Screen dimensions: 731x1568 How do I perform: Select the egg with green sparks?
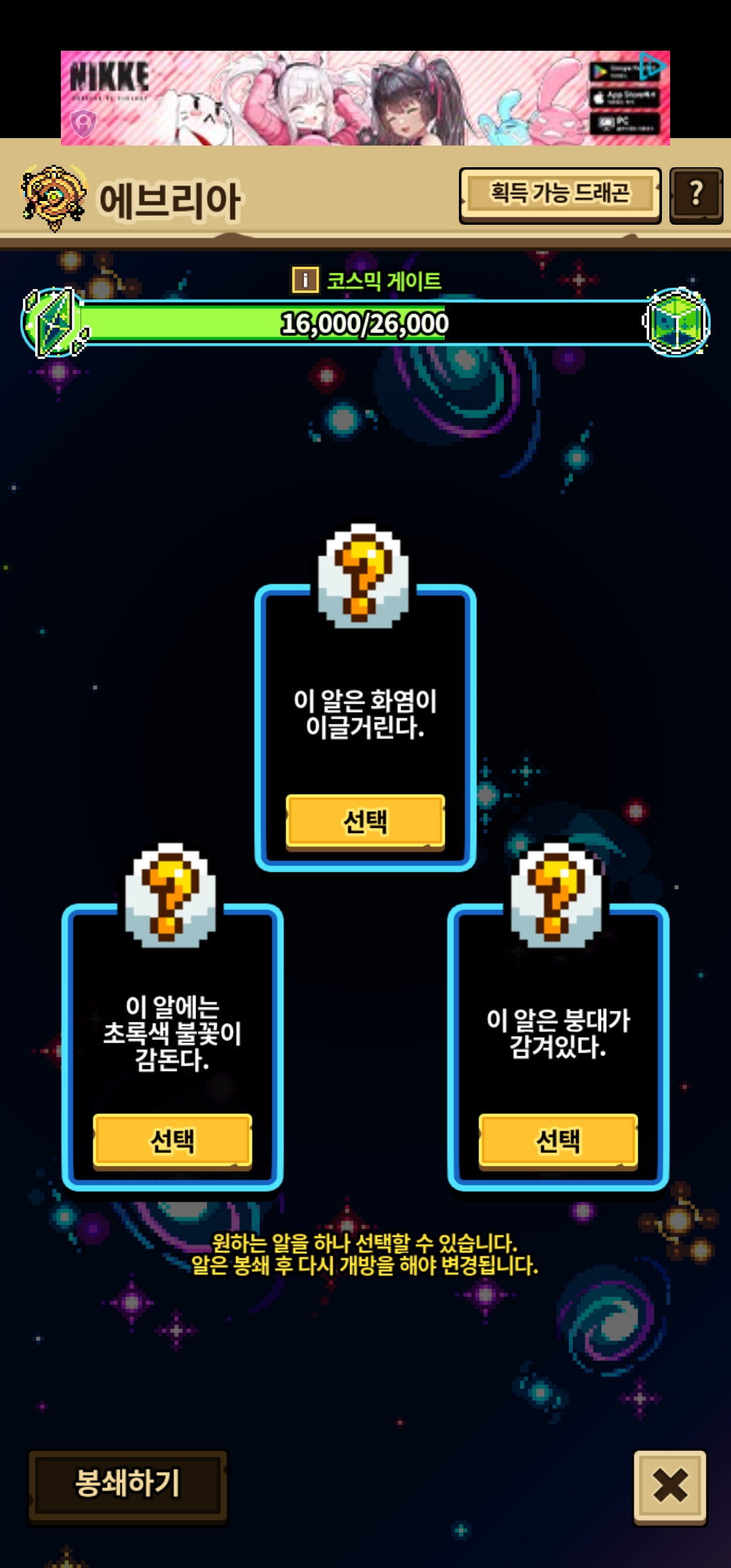point(173,1141)
